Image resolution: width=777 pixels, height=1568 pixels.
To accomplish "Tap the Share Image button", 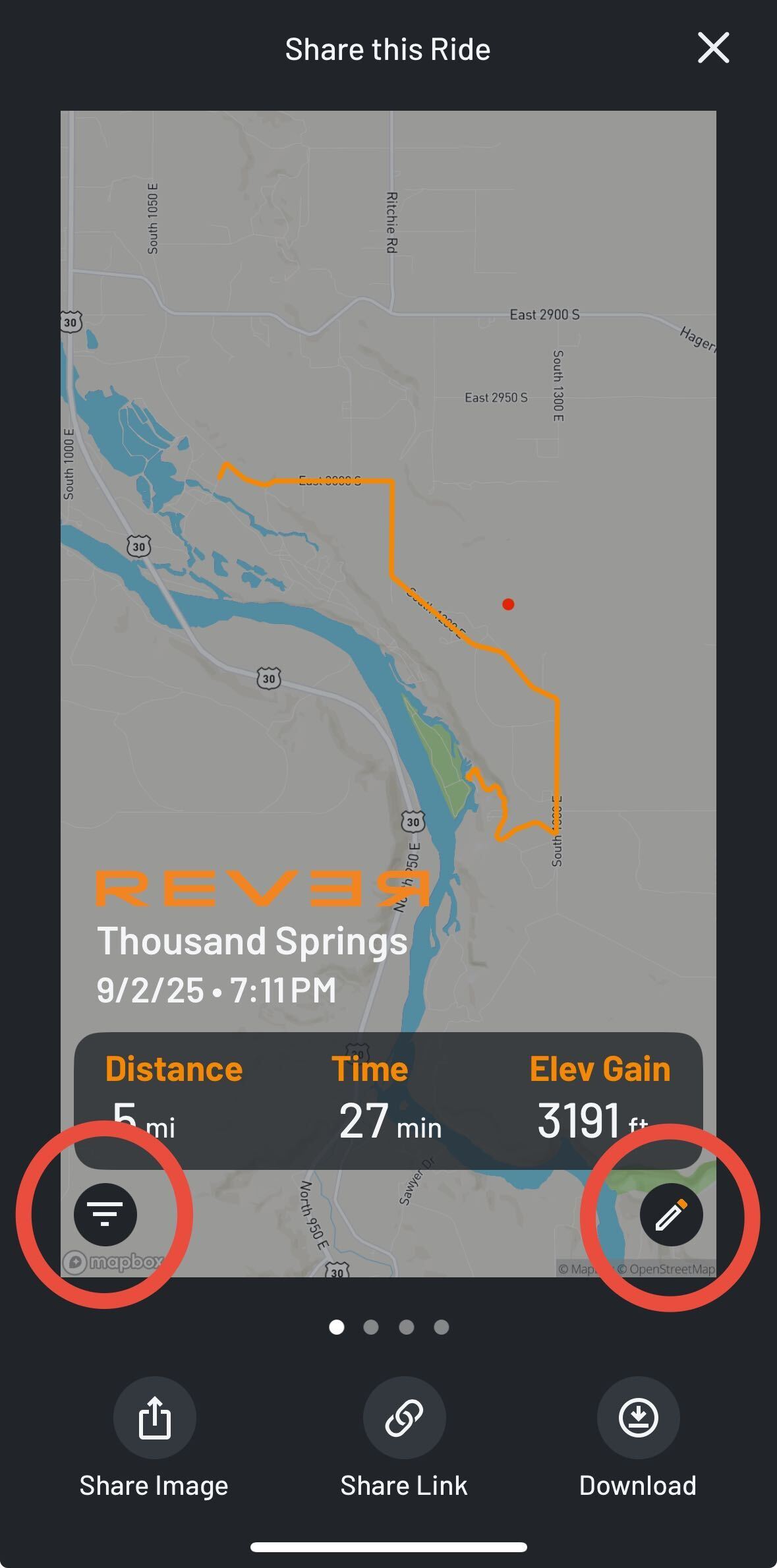I will [x=155, y=1418].
